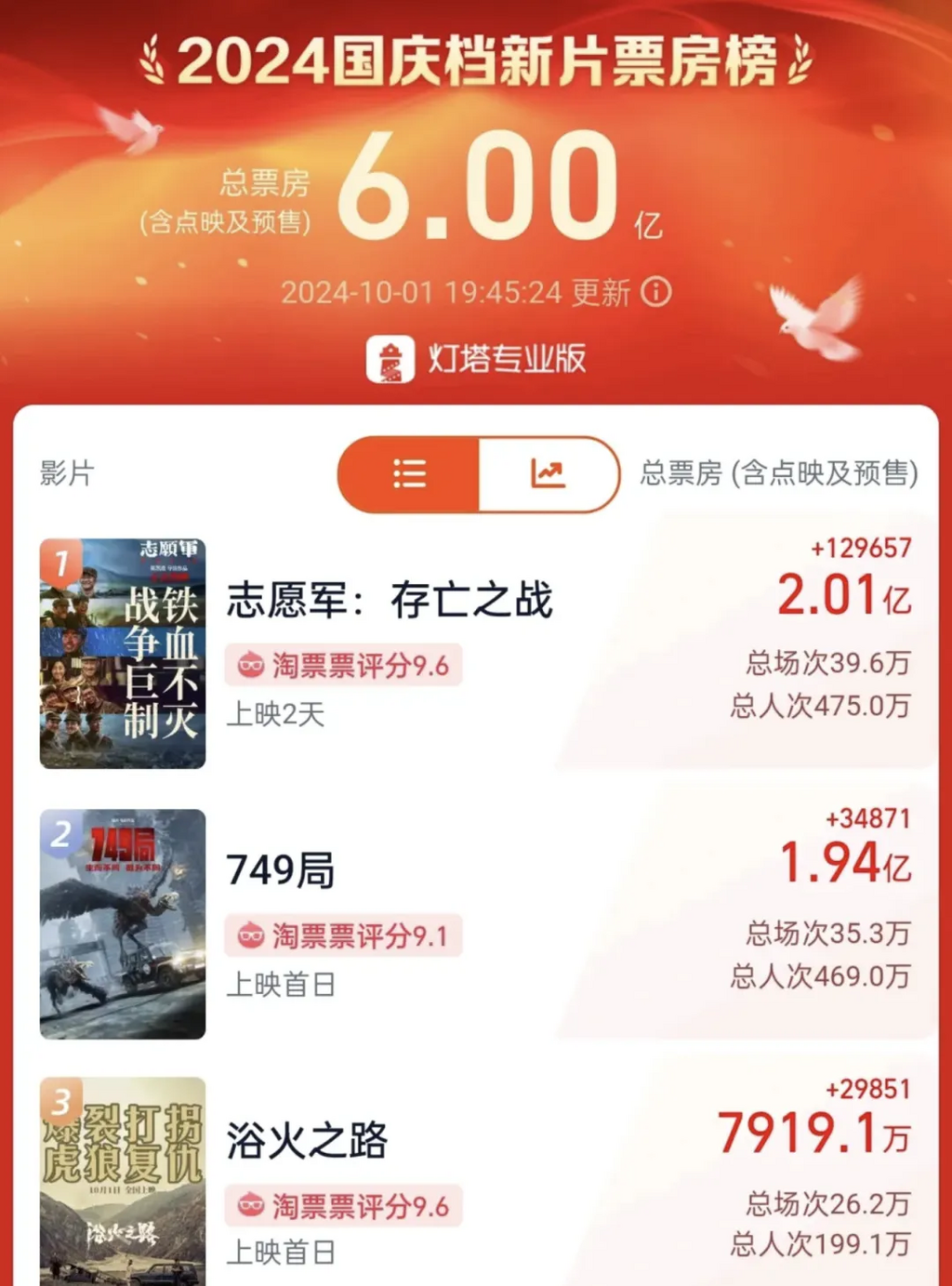Open the info icon beside the update time
952x1286 pixels.
point(657,292)
